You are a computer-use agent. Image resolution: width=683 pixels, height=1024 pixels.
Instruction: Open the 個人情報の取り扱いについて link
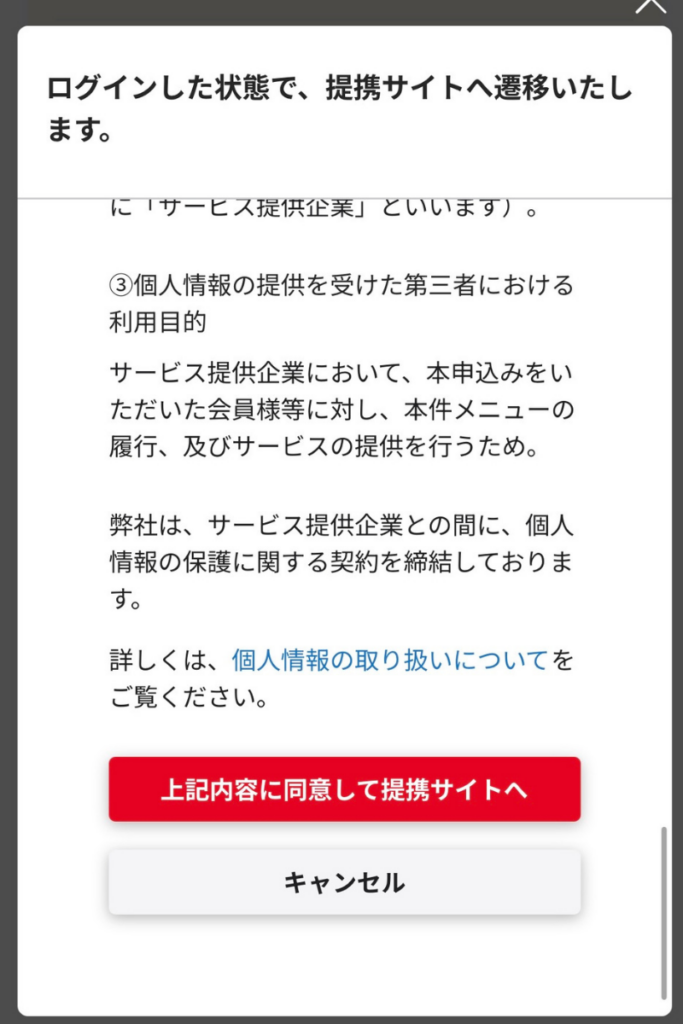(389, 660)
